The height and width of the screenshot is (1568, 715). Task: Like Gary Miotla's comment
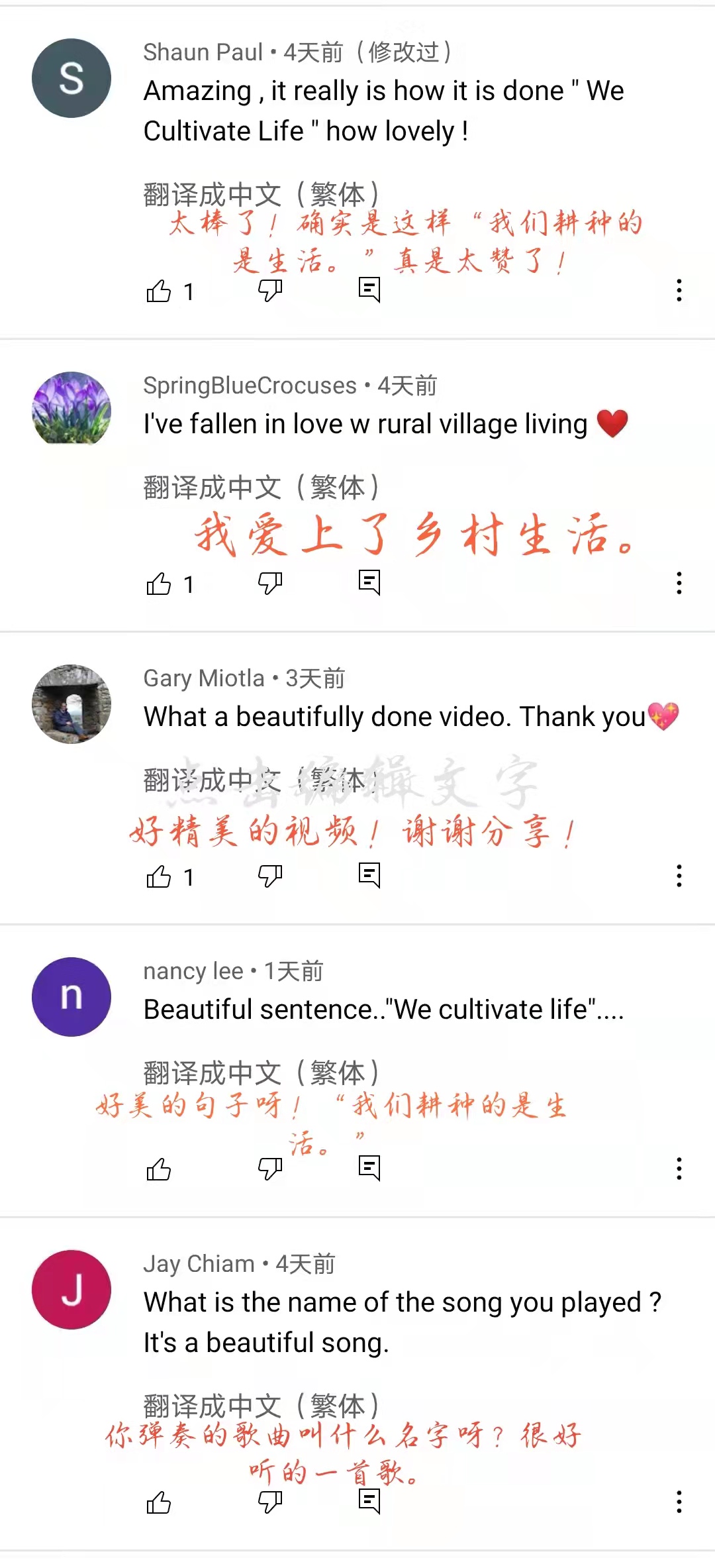pyautogui.click(x=159, y=876)
